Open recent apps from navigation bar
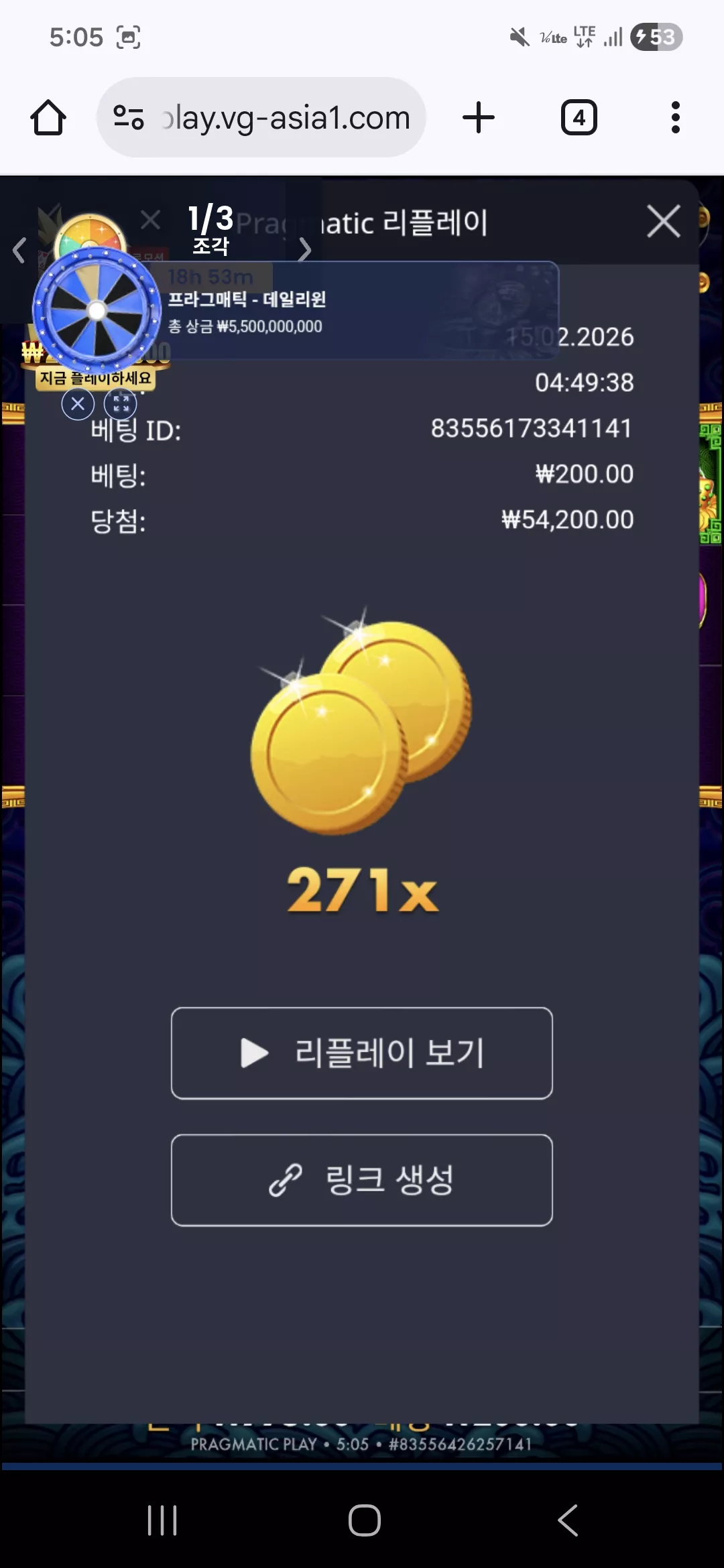 point(162,1520)
